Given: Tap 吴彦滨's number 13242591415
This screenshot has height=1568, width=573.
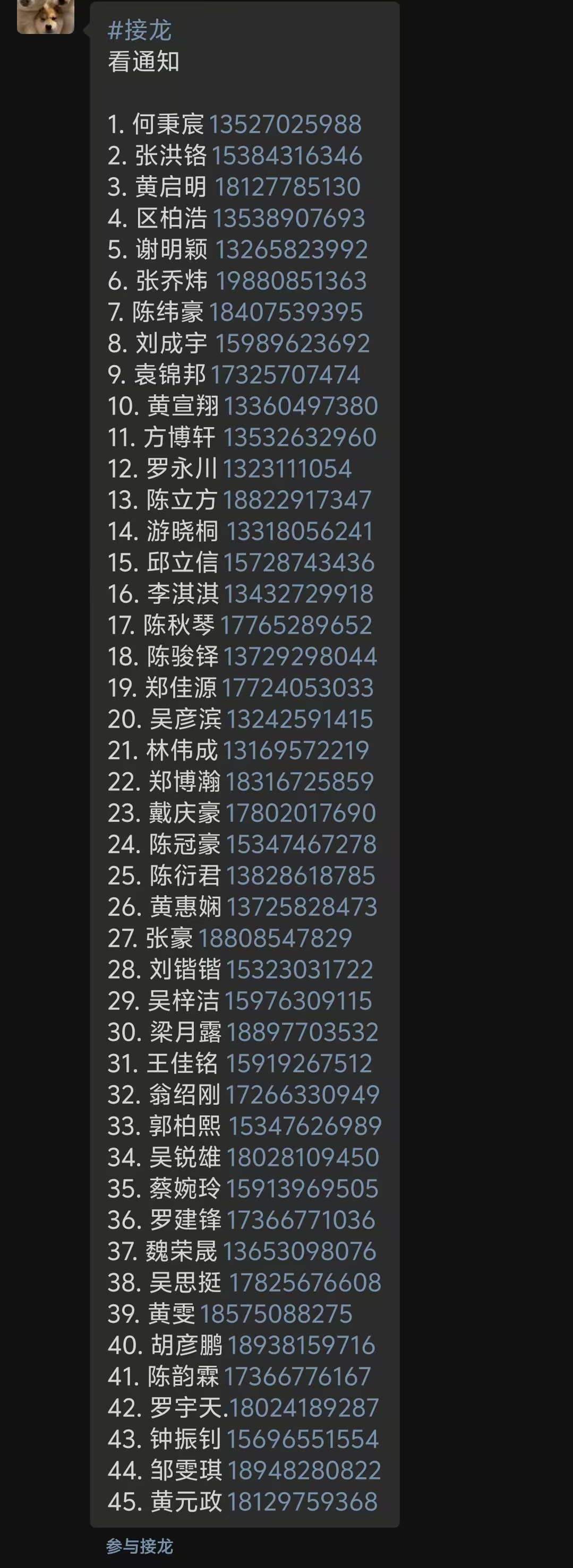Looking at the screenshot, I should click(300, 720).
